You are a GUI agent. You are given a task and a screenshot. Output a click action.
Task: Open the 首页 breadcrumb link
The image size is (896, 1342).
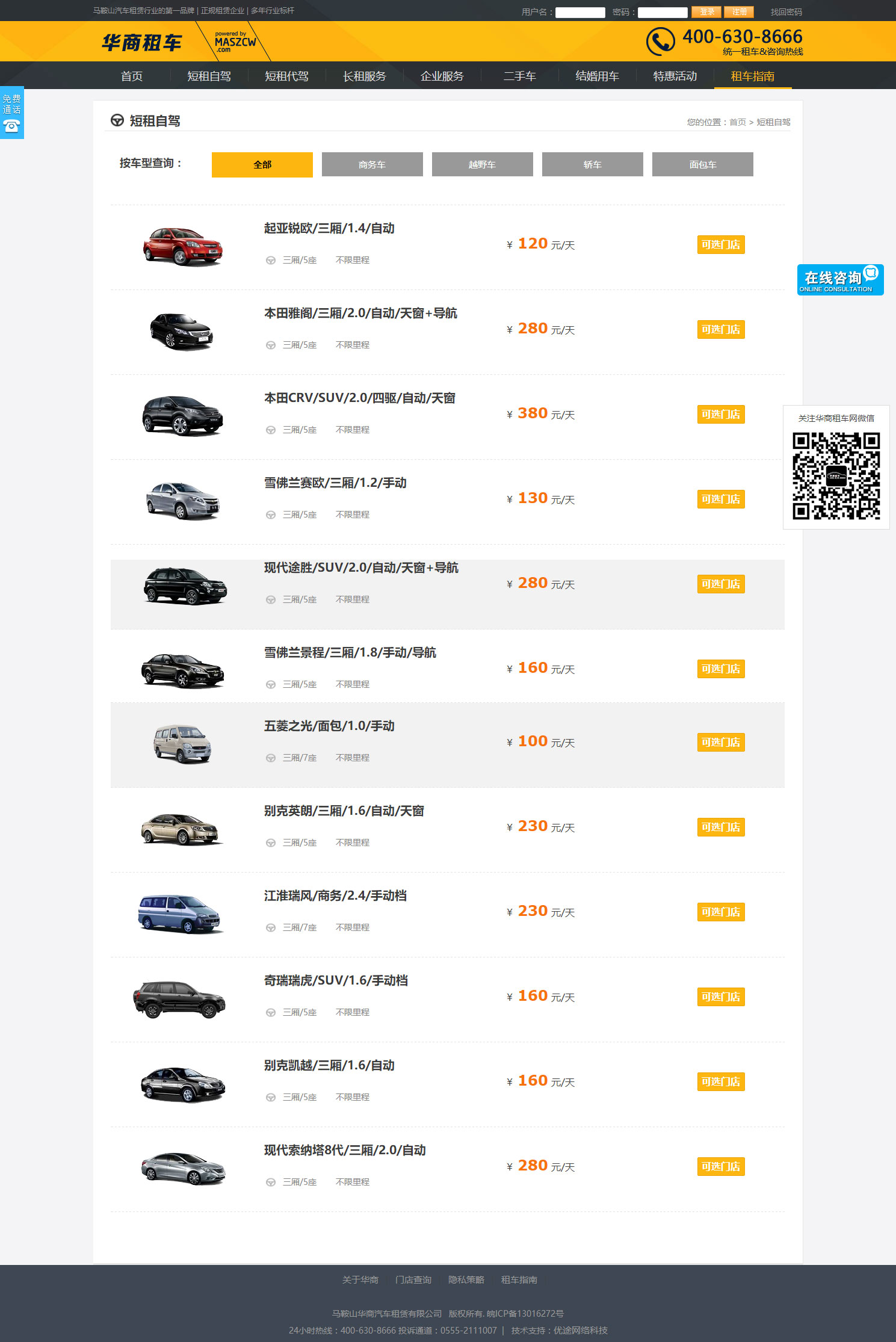click(x=737, y=122)
